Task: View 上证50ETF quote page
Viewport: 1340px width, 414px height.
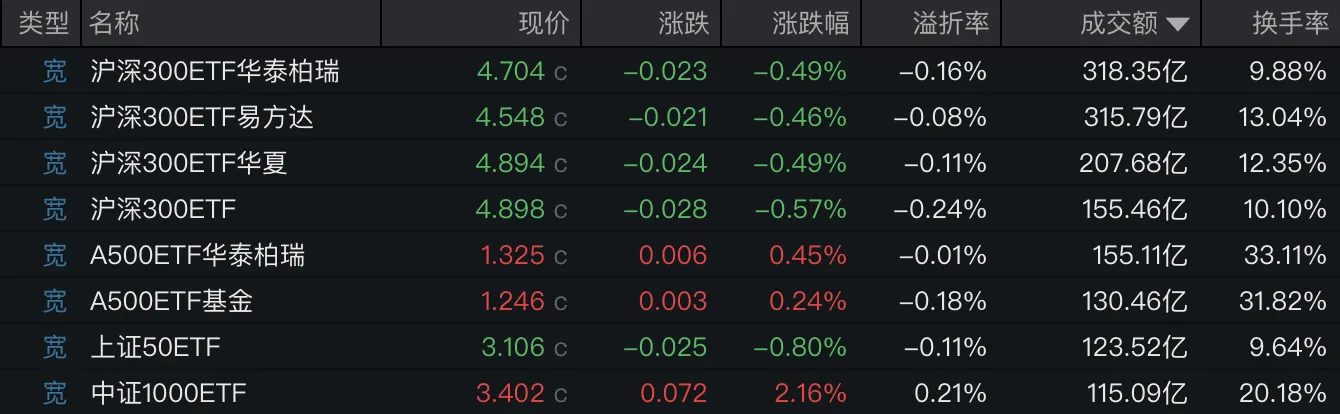Action: [155, 347]
